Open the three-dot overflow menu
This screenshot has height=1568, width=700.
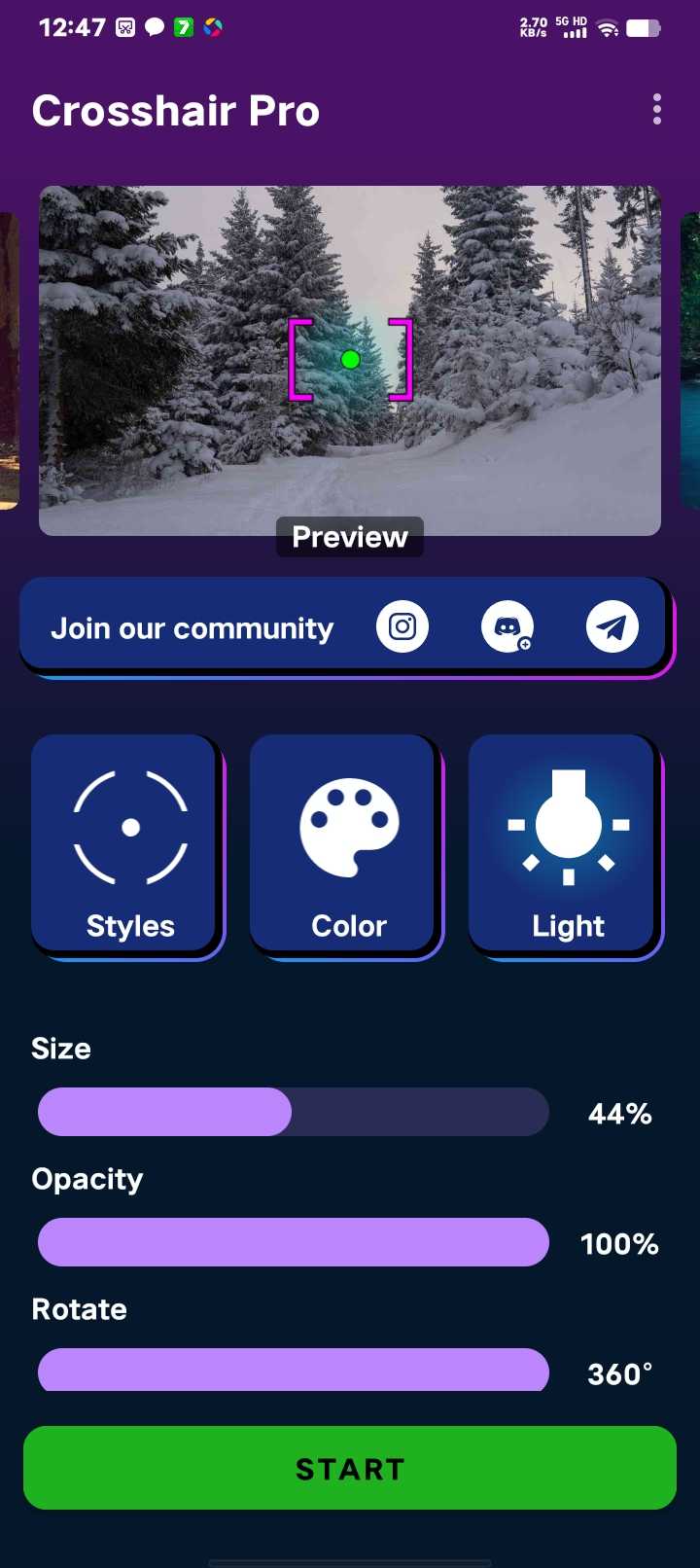pos(657,109)
